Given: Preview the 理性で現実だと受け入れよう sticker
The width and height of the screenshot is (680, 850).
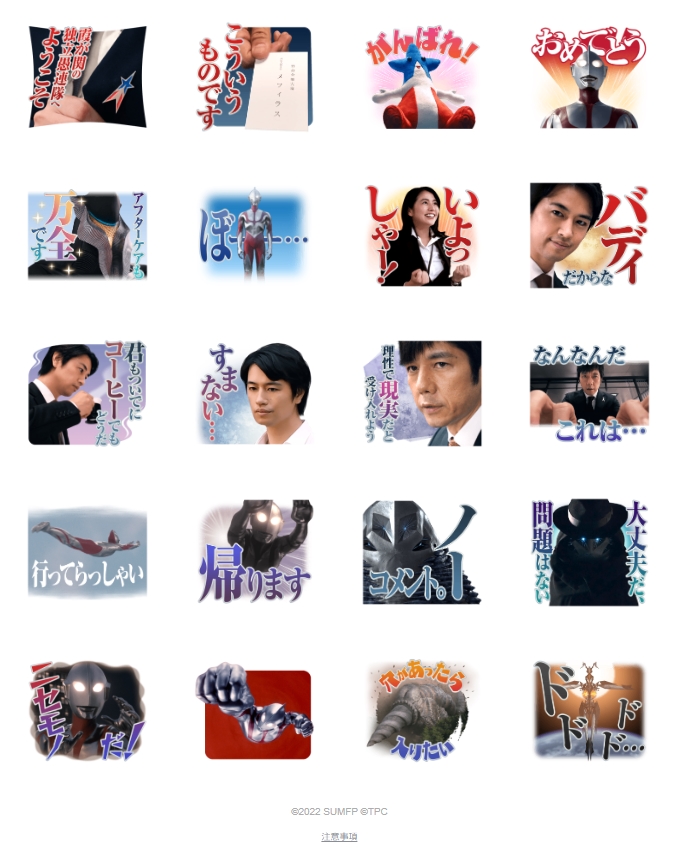Looking at the screenshot, I should (x=421, y=394).
